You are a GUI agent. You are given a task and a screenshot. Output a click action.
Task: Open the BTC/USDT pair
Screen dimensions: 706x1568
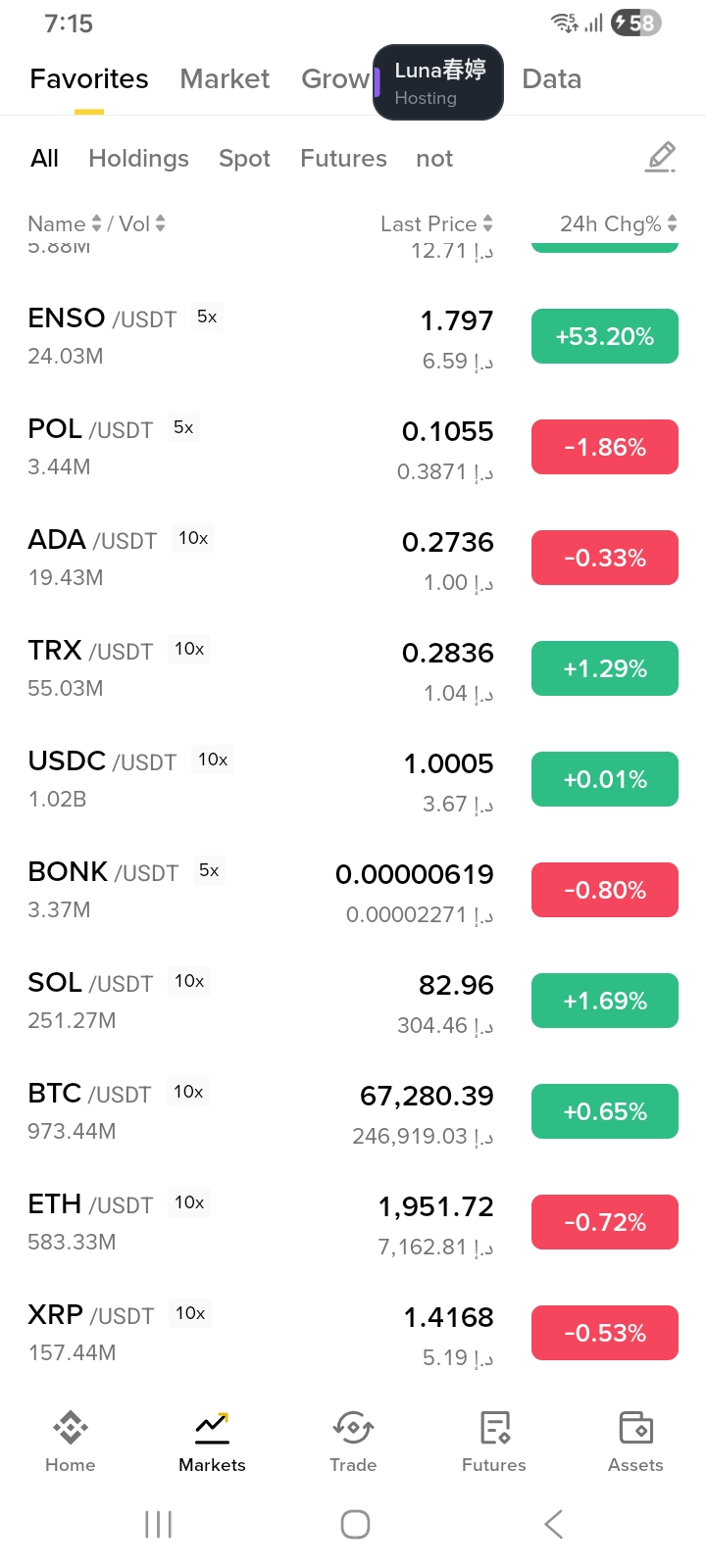[353, 1112]
